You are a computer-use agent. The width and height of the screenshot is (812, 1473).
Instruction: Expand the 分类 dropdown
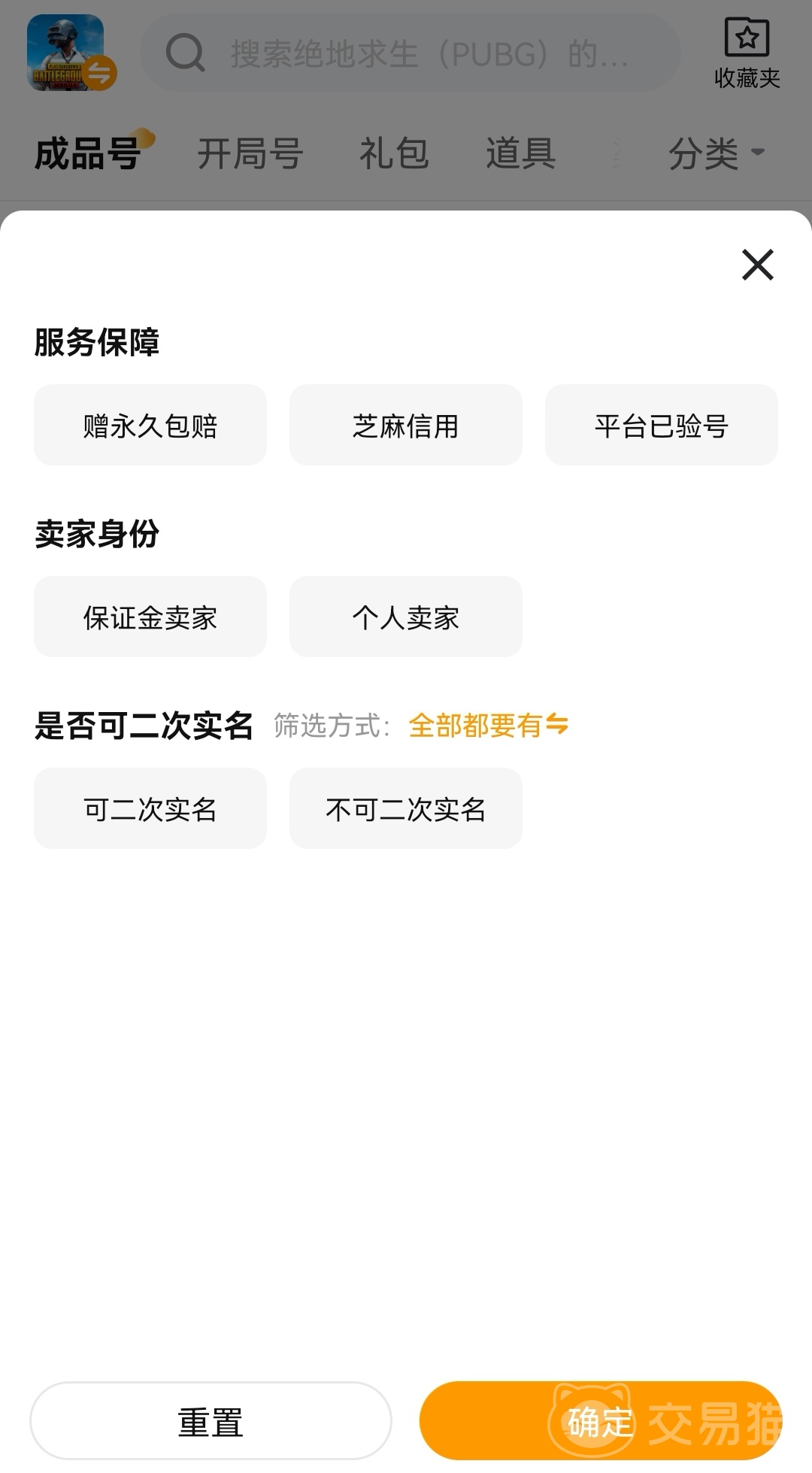click(x=716, y=153)
